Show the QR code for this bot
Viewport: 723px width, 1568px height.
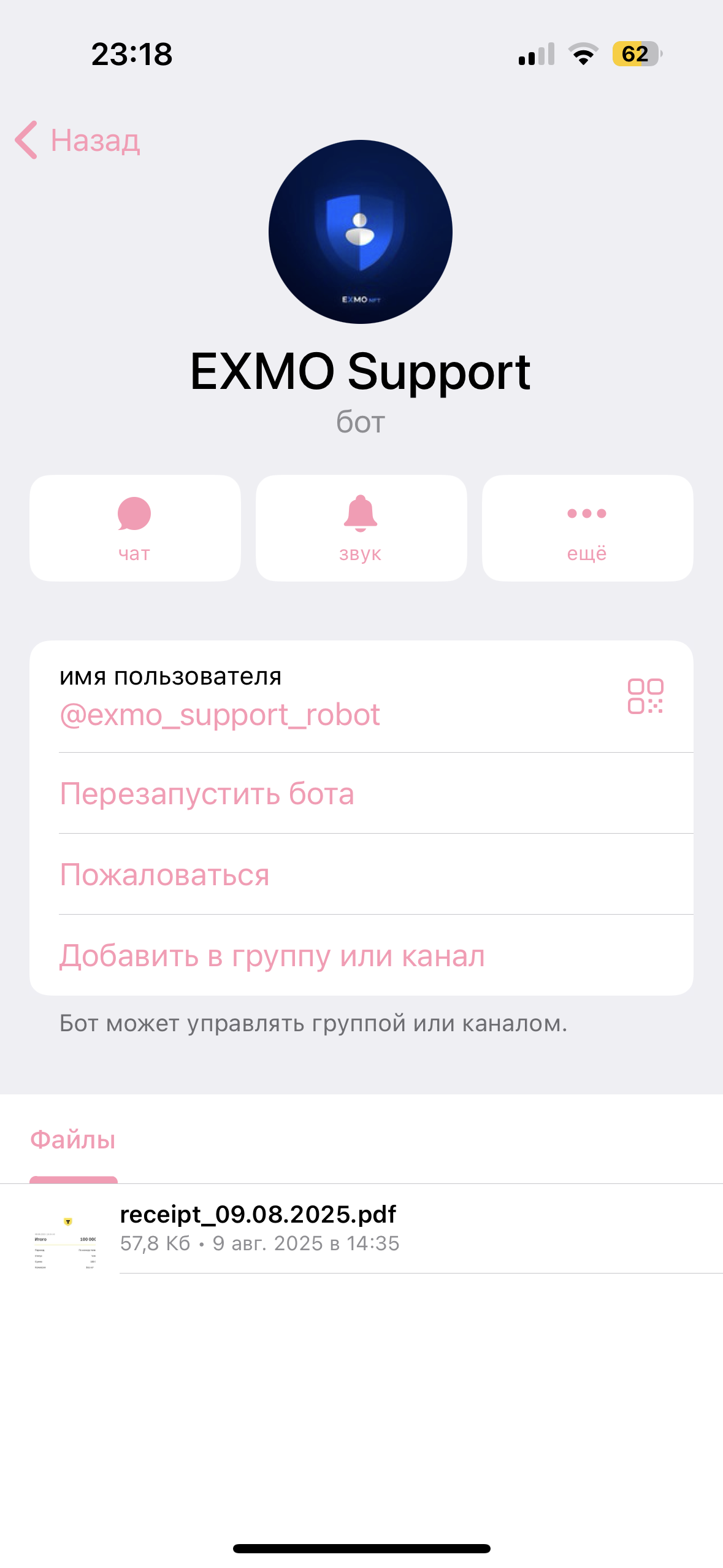tap(645, 696)
